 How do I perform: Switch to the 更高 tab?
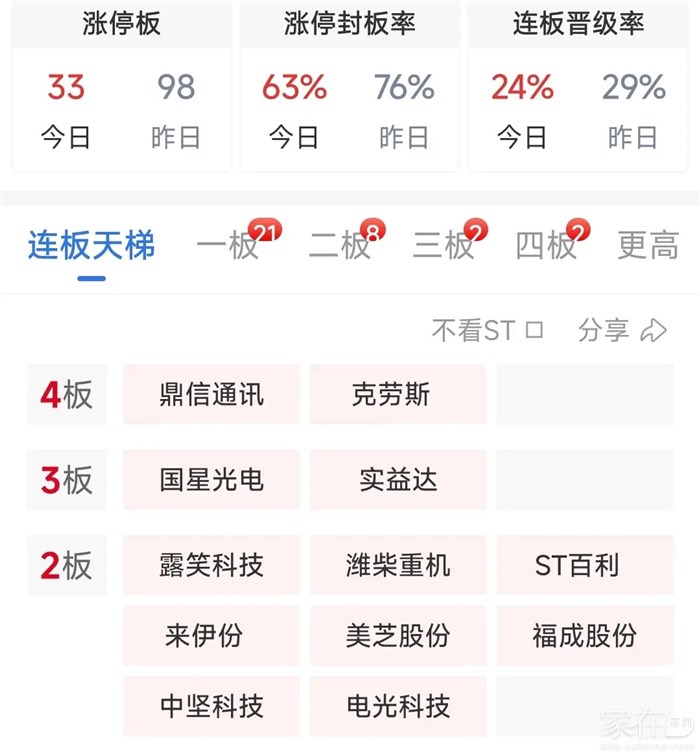648,245
